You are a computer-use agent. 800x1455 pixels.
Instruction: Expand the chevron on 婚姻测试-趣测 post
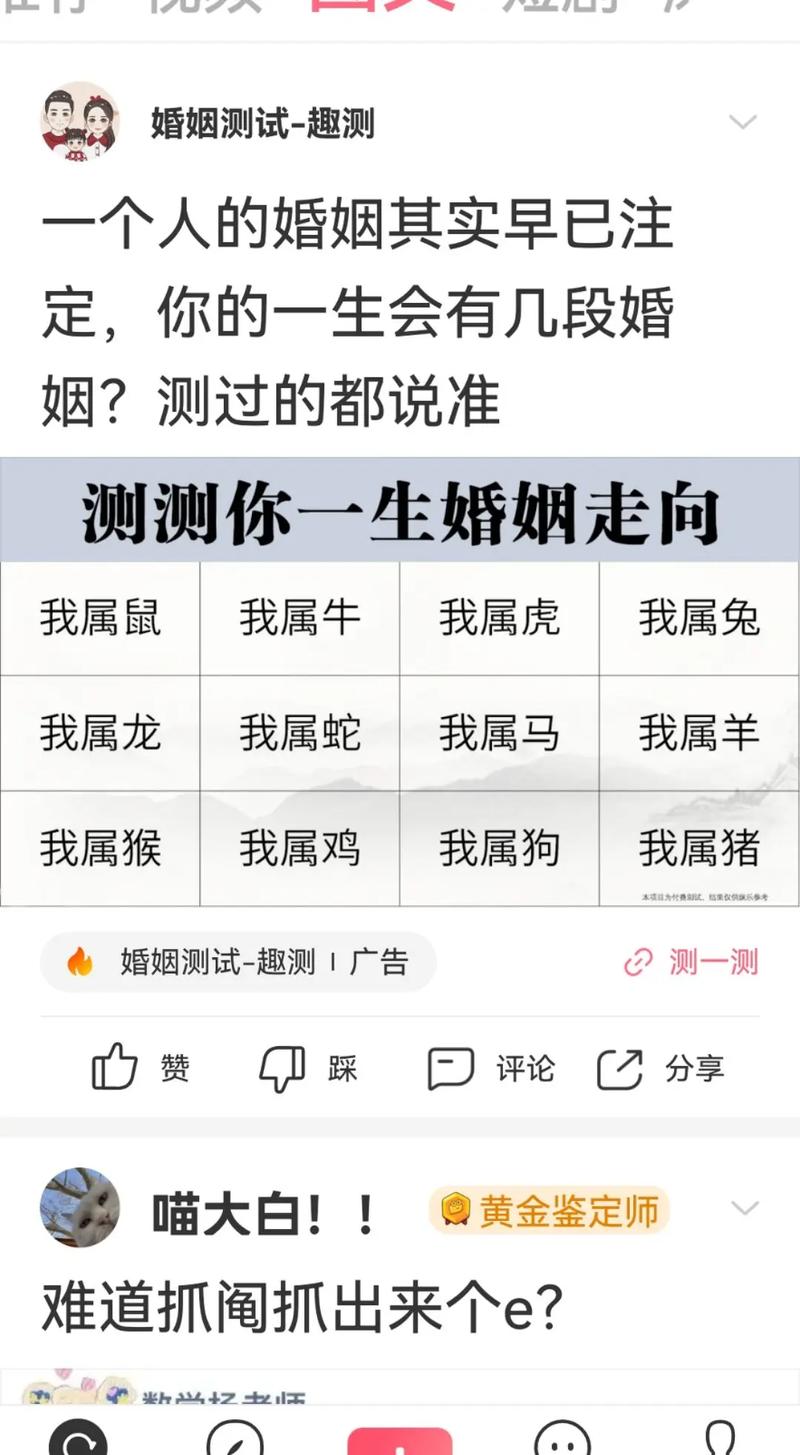tap(743, 123)
